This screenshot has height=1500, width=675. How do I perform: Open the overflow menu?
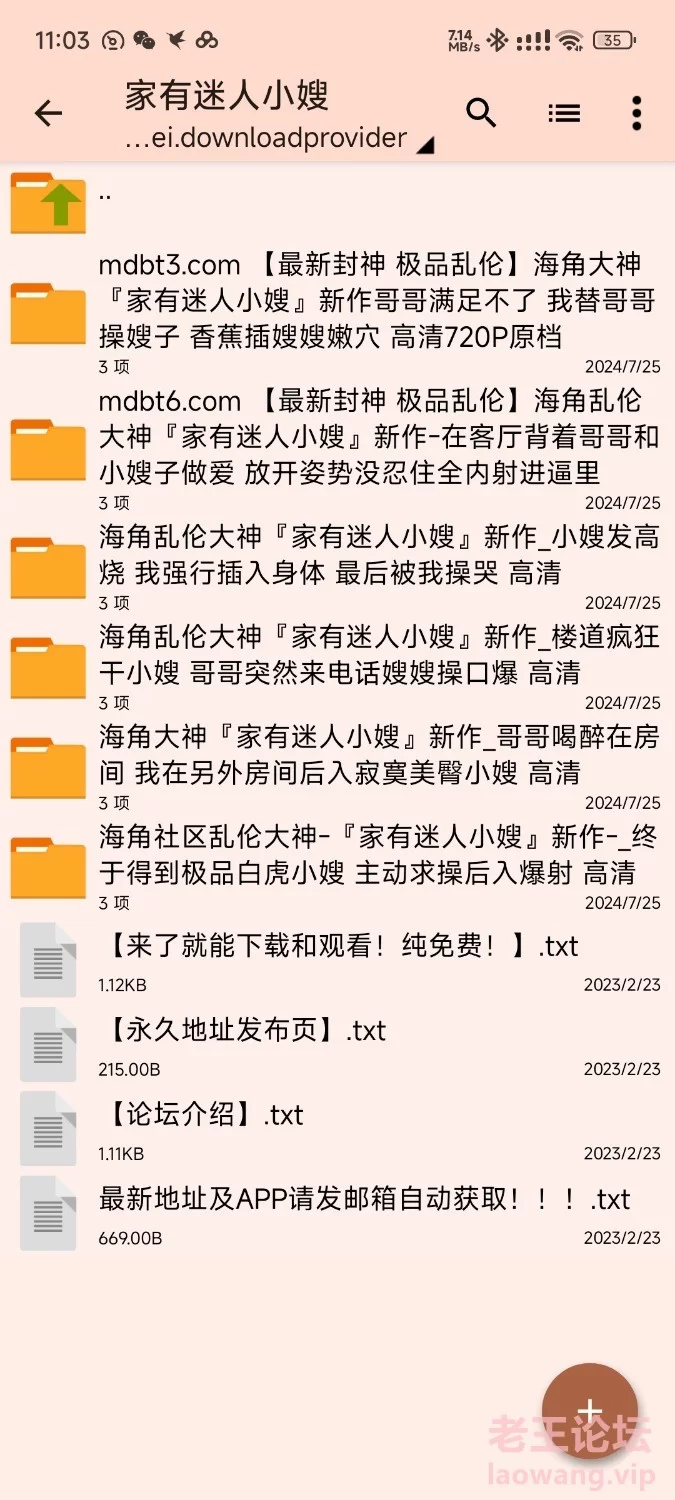coord(636,114)
